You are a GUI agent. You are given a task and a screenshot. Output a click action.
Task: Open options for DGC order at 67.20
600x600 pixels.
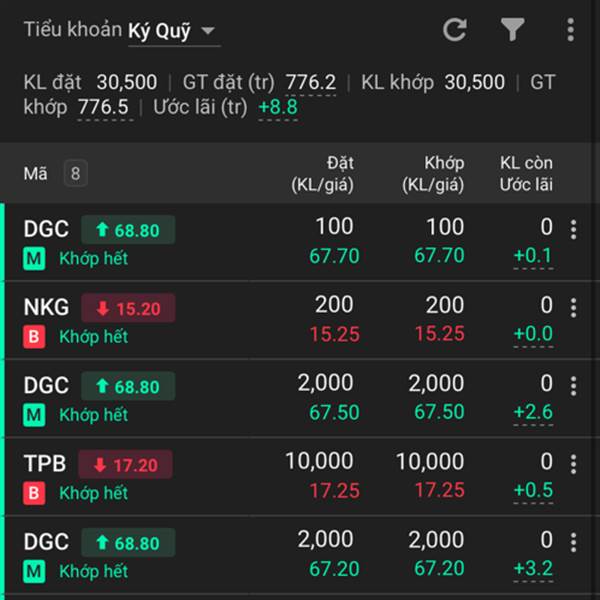click(x=573, y=542)
